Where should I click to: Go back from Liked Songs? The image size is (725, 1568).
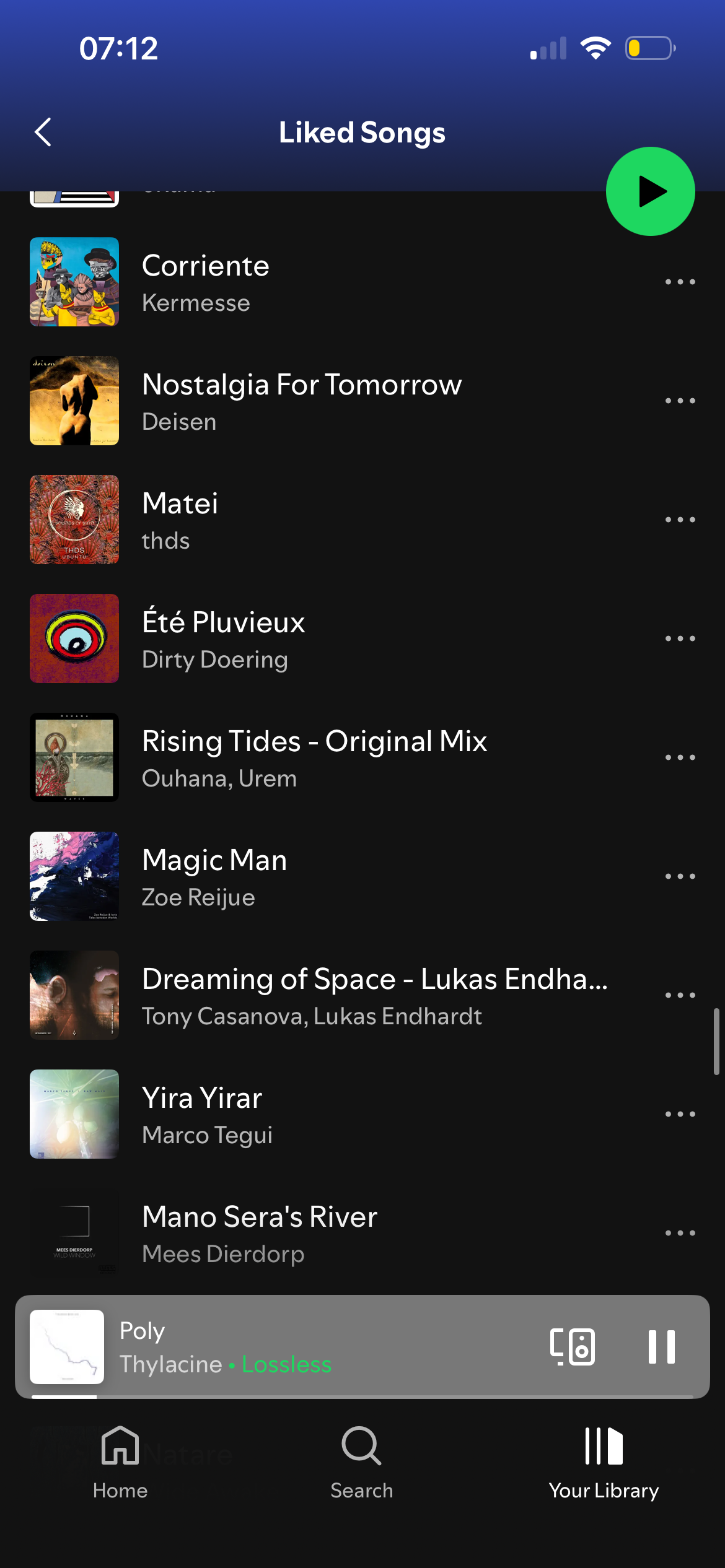pyautogui.click(x=43, y=133)
